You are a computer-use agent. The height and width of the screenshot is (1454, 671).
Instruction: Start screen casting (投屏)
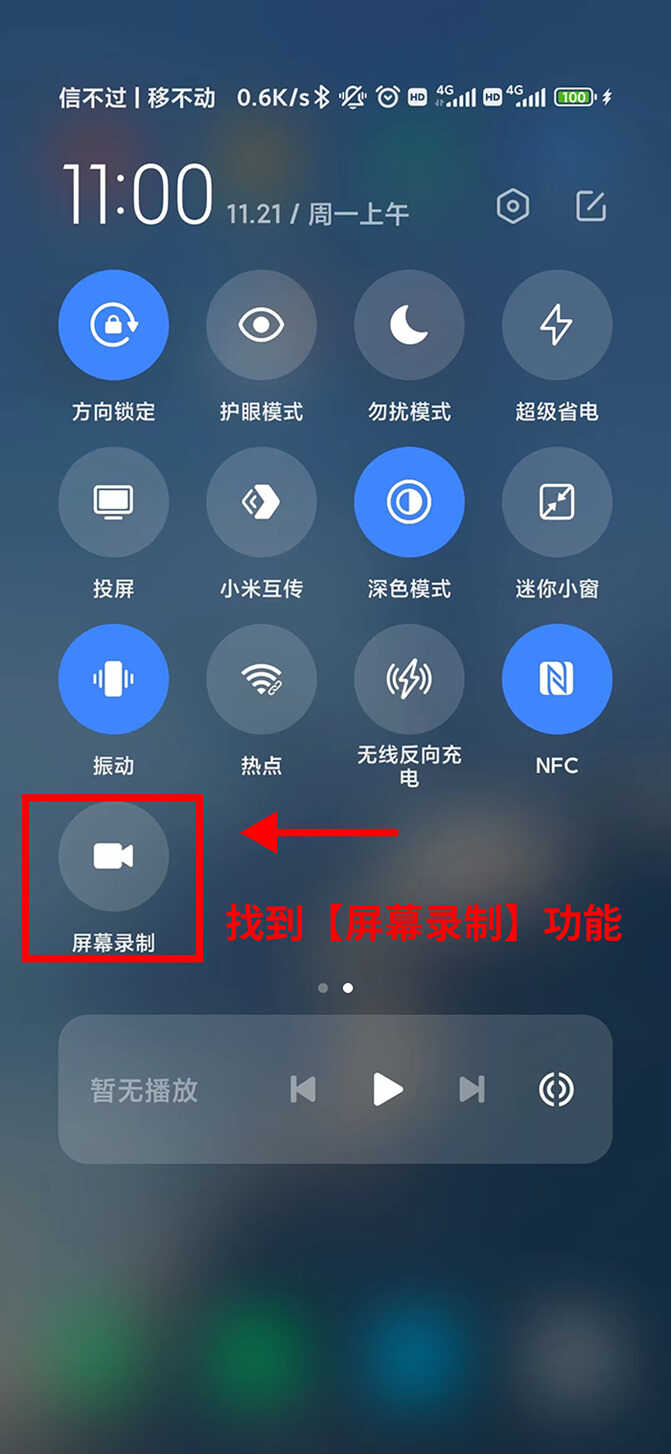pos(113,502)
